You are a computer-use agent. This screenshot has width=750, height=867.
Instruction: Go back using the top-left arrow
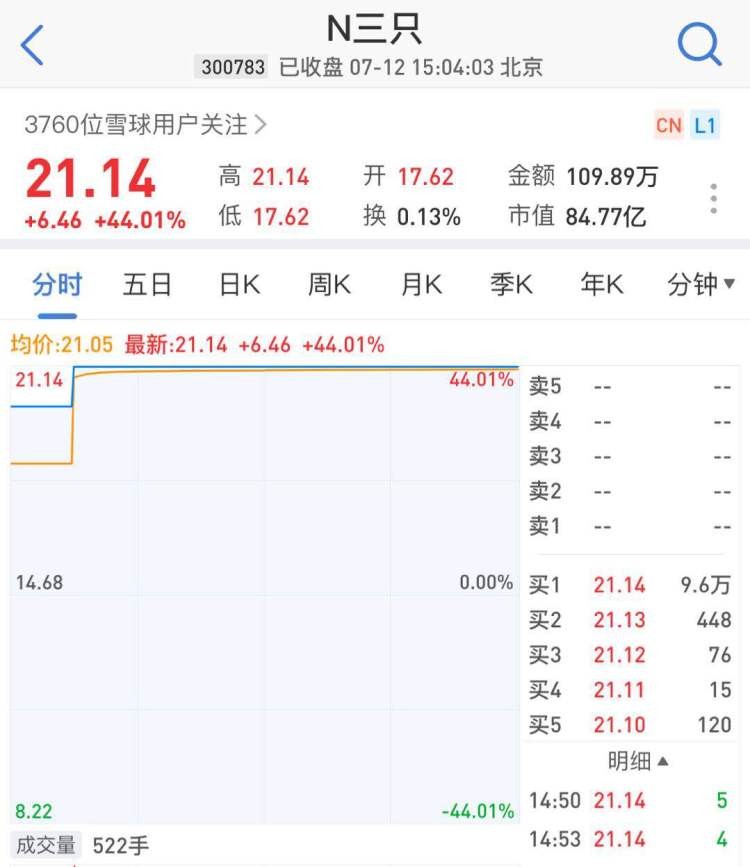coord(33,45)
